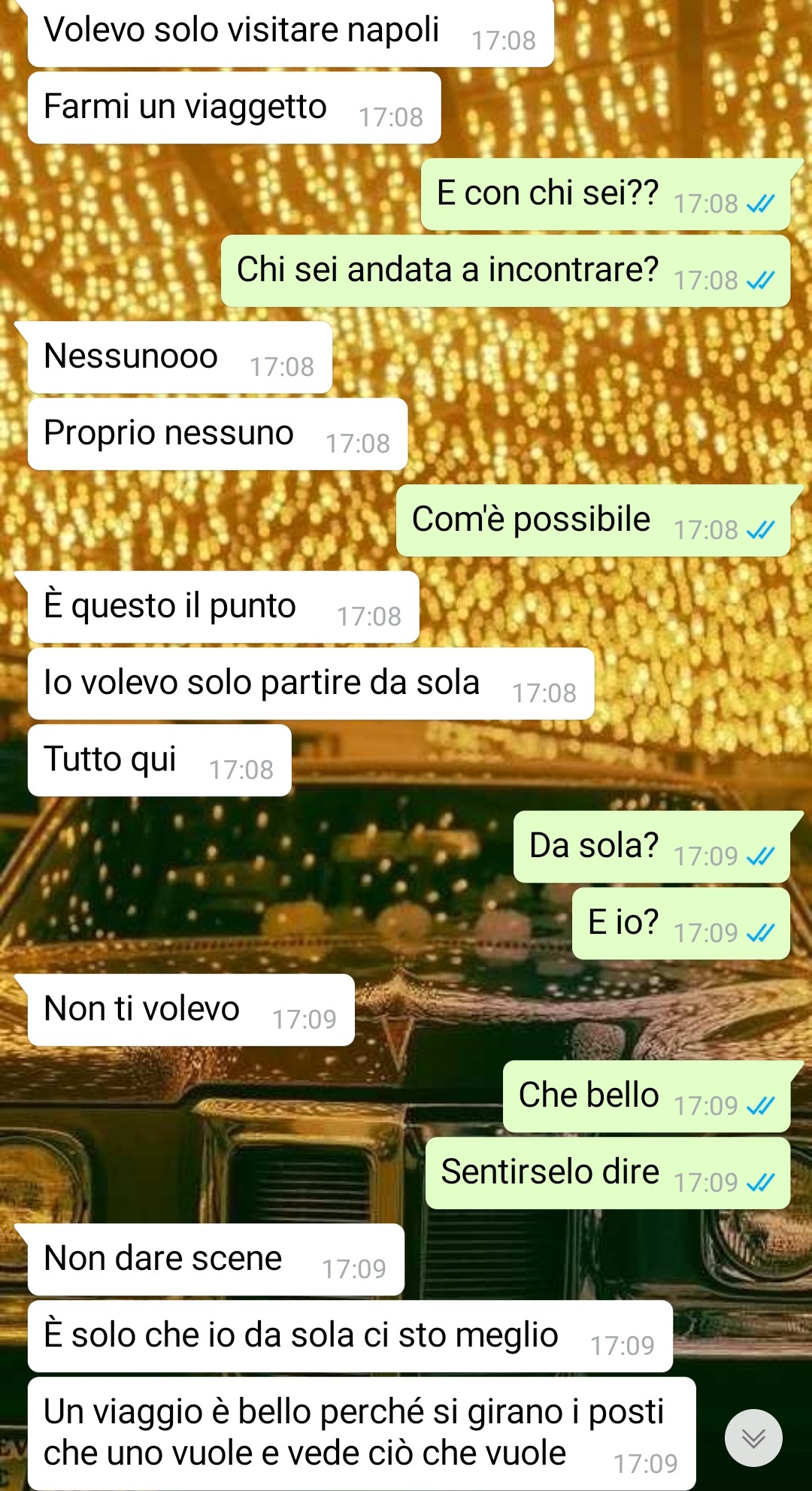Jump to the latest messages with the down arrow
Image resolution: width=812 pixels, height=1491 pixels.
[753, 1438]
